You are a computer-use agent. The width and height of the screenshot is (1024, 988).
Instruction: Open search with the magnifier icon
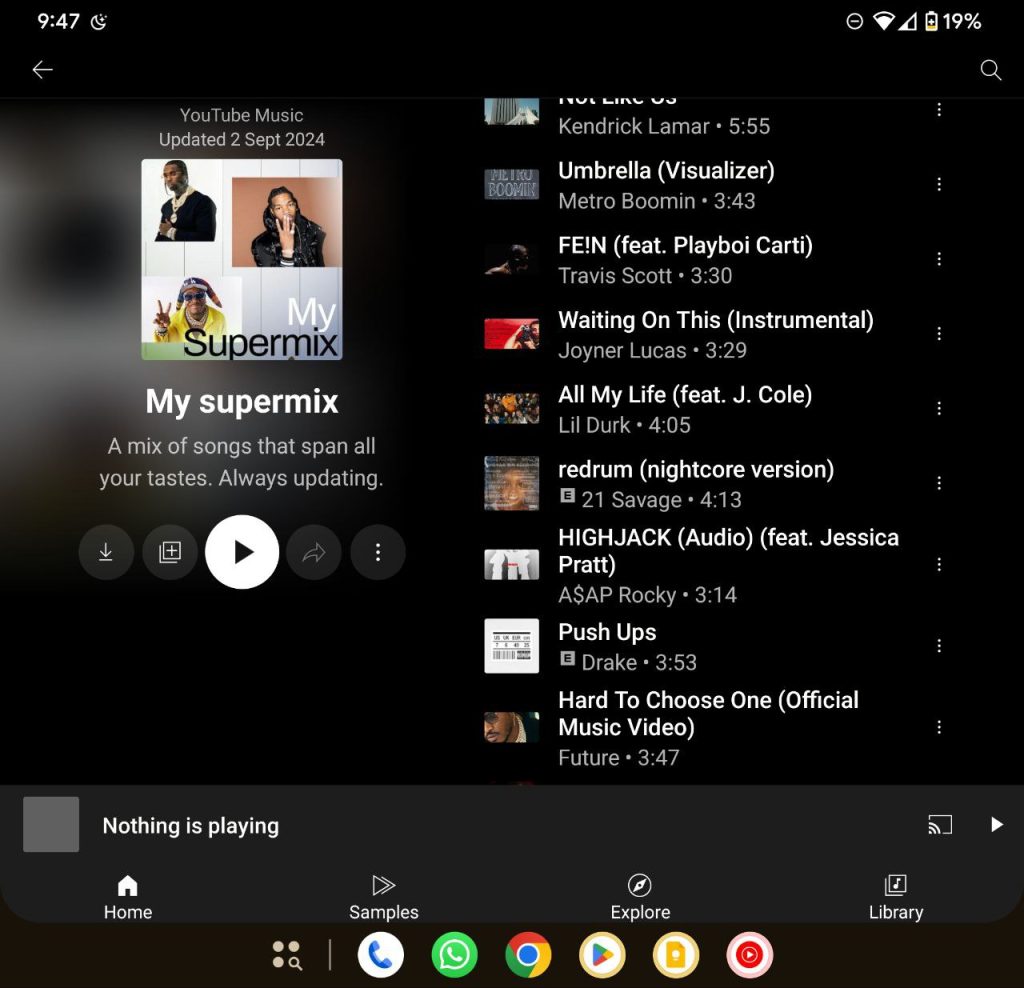coord(990,69)
